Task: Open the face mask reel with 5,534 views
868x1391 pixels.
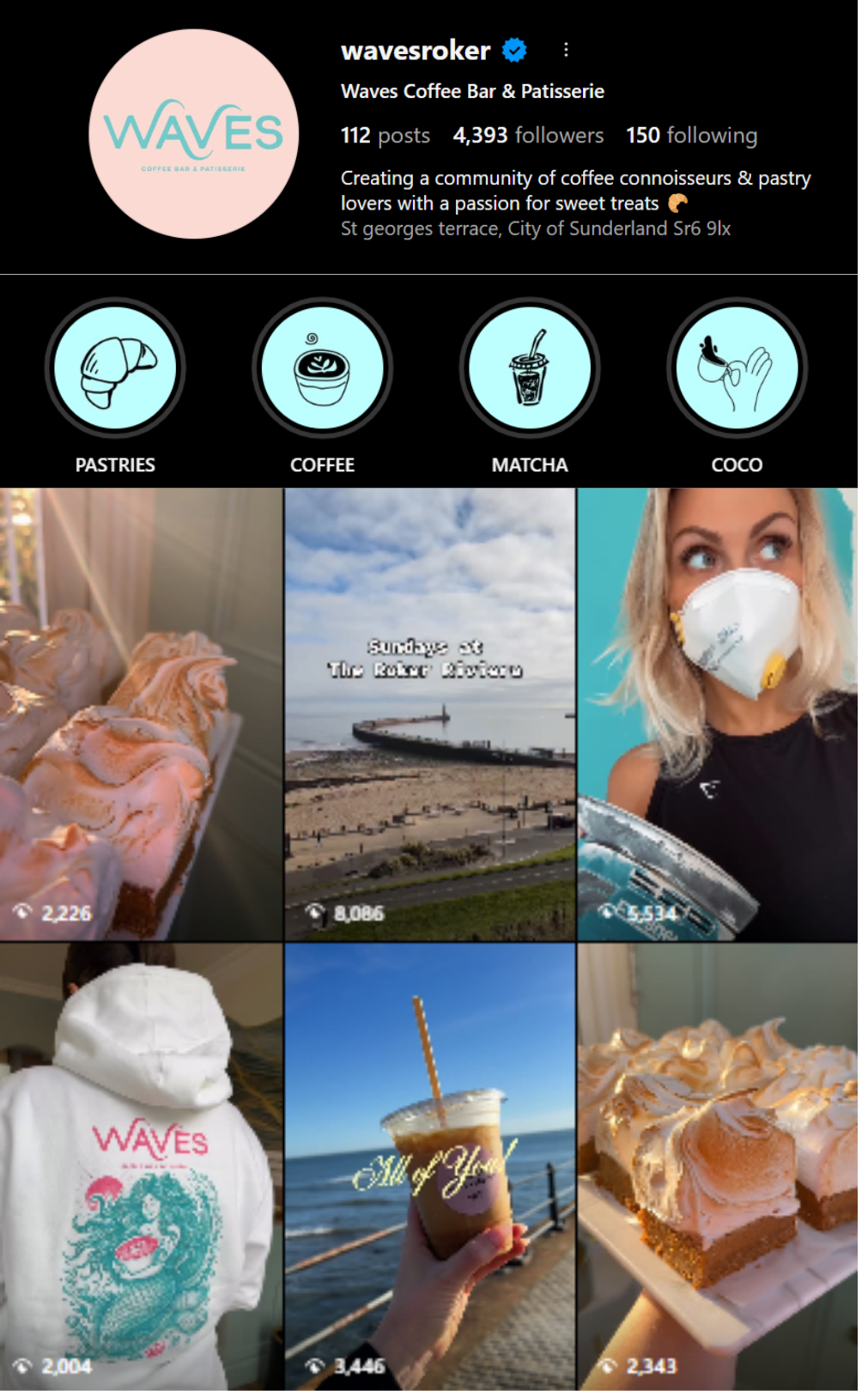Action: coord(718,713)
